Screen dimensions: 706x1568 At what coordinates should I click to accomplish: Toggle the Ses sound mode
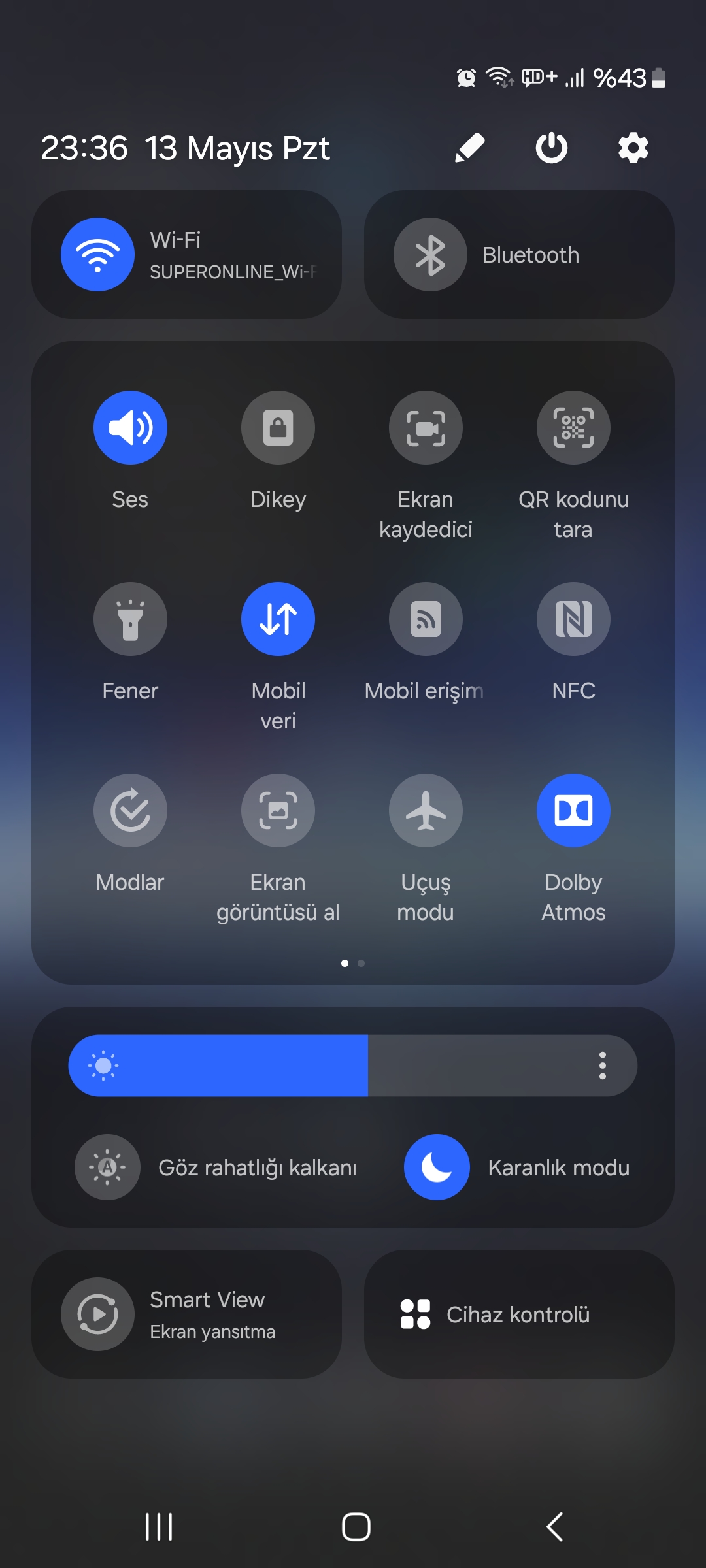[130, 427]
